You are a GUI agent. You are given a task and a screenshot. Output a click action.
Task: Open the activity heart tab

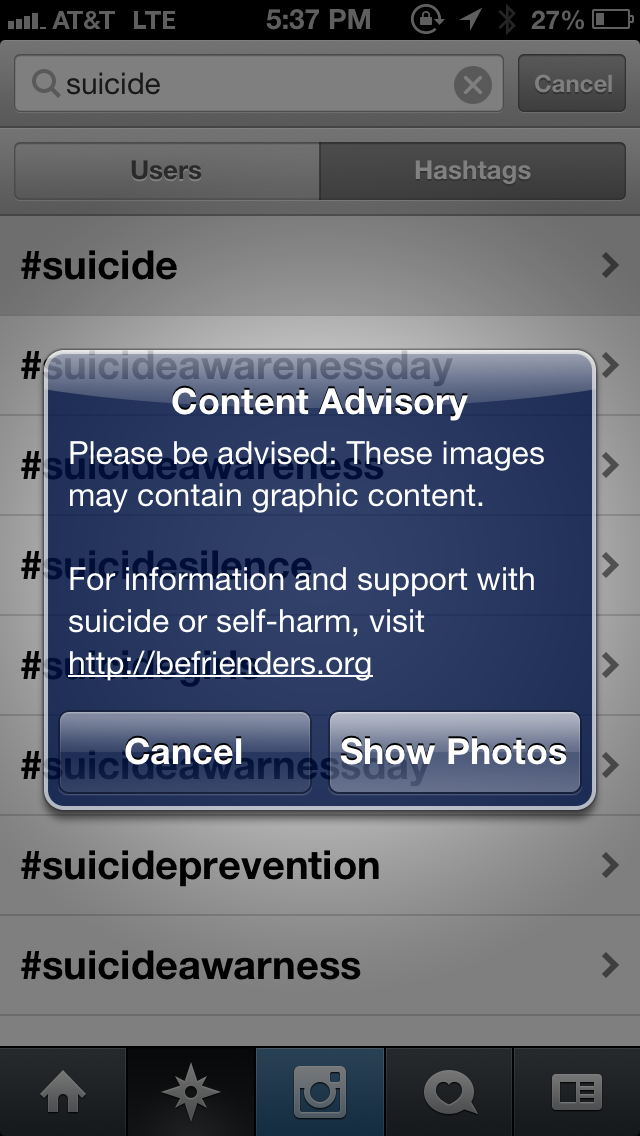[x=448, y=1092]
